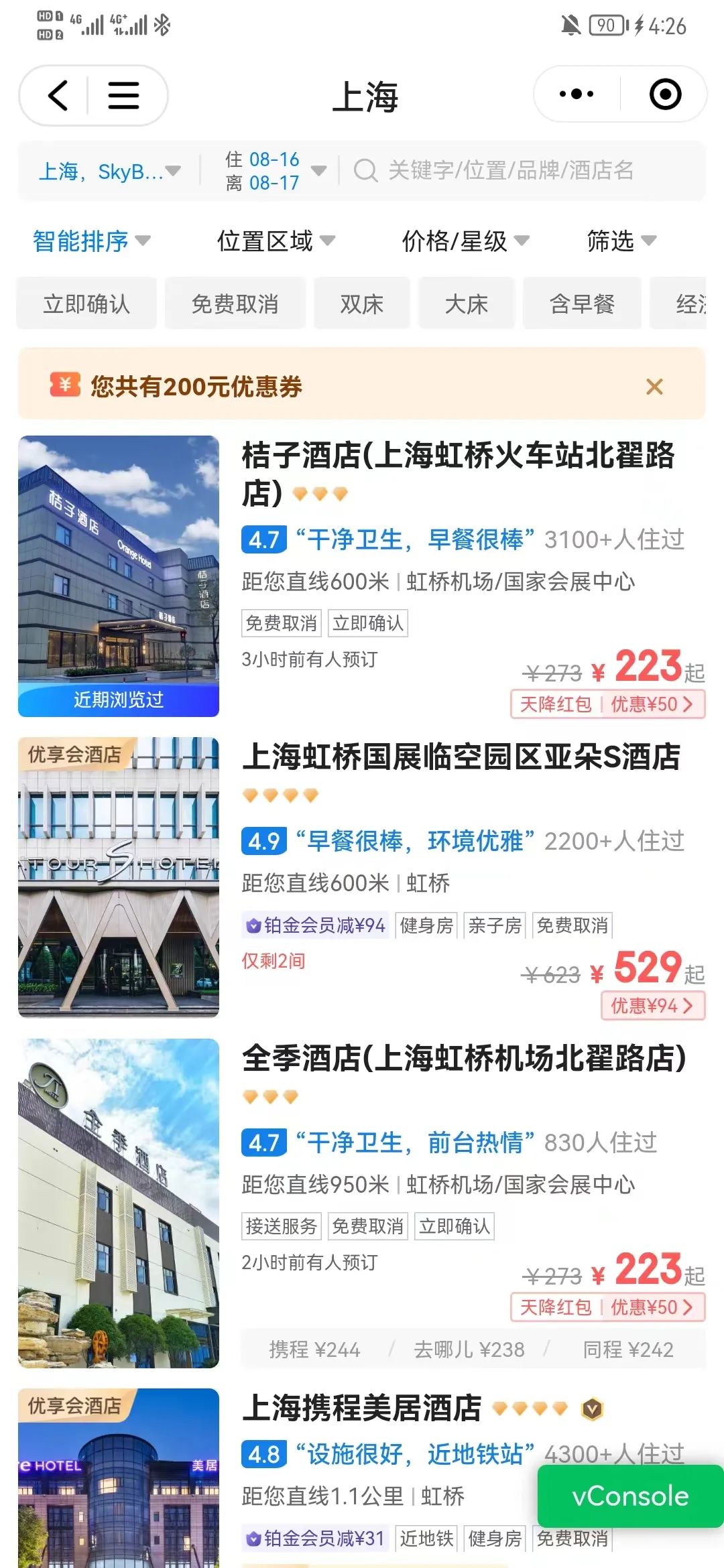Screen dimensions: 724x1568
Task: Open the mini-program more options dots
Action: [x=577, y=94]
